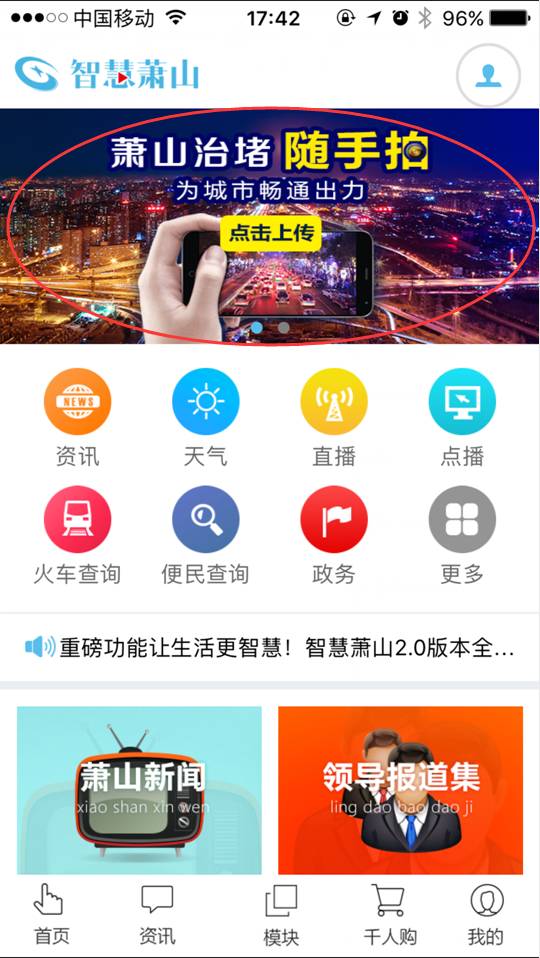Screen dimensions: 540x958
Task: Check the 天气 weather section
Action: pos(206,418)
